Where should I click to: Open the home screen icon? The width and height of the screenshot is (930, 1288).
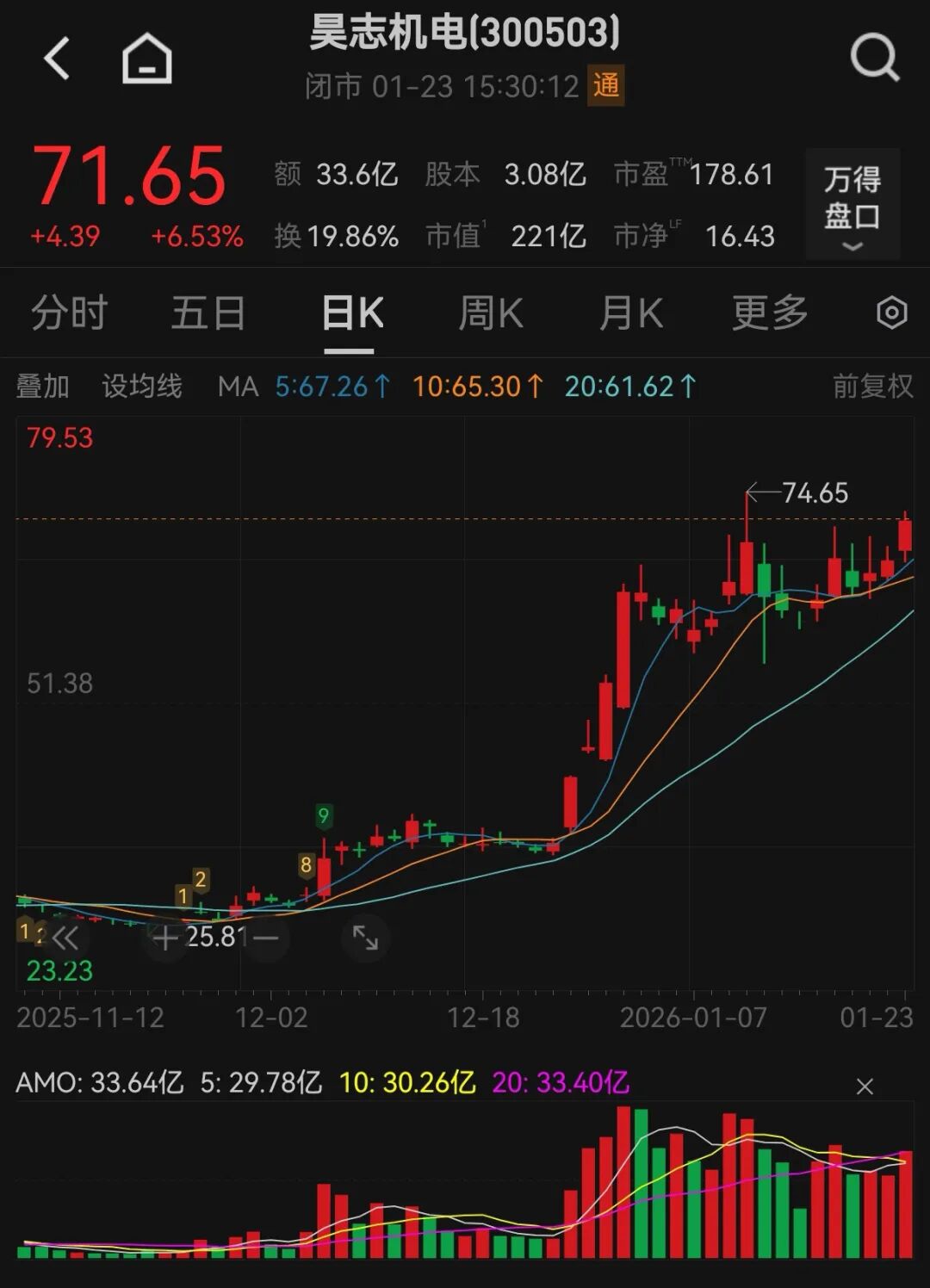pyautogui.click(x=148, y=57)
